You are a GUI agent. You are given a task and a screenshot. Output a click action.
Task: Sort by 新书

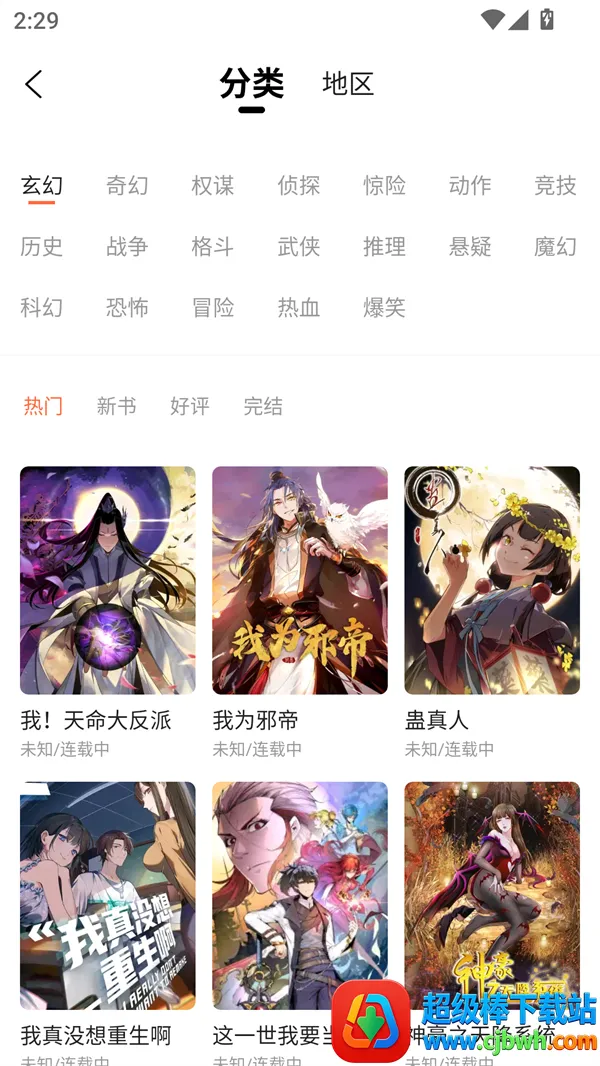(116, 406)
